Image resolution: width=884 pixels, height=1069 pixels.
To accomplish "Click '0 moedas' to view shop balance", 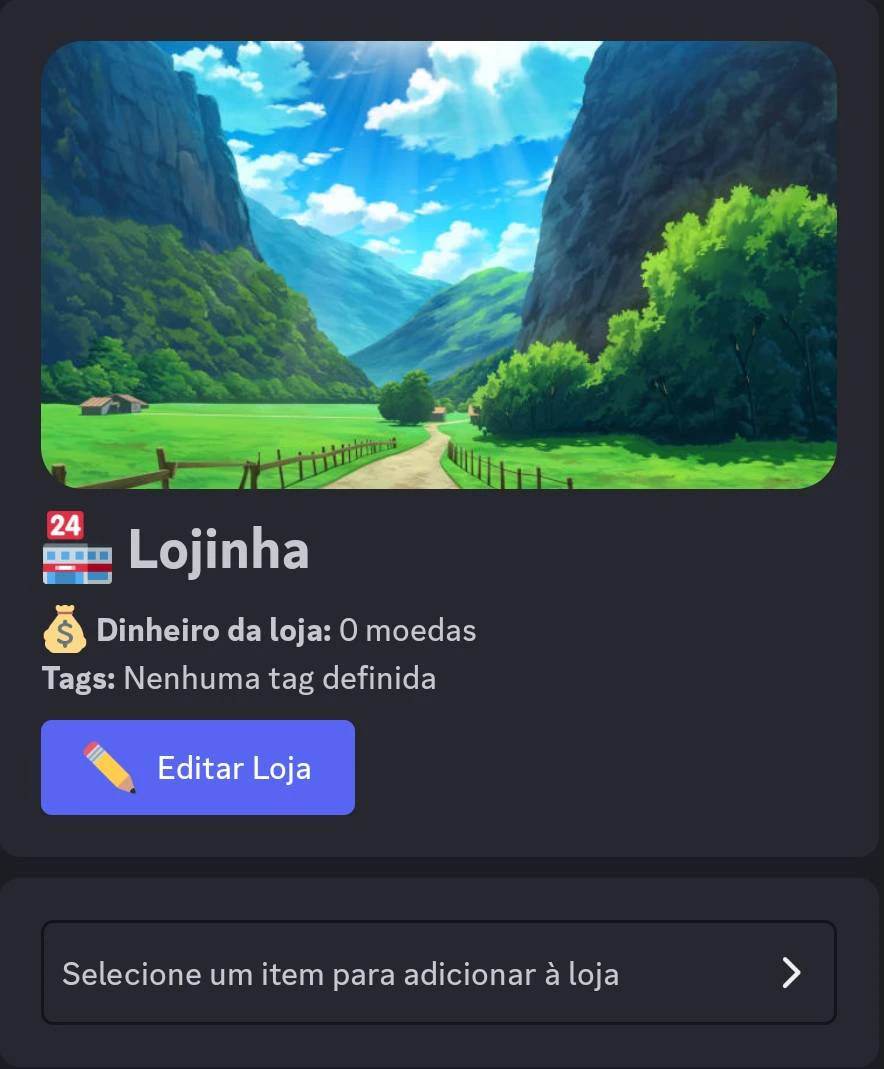I will tap(410, 630).
